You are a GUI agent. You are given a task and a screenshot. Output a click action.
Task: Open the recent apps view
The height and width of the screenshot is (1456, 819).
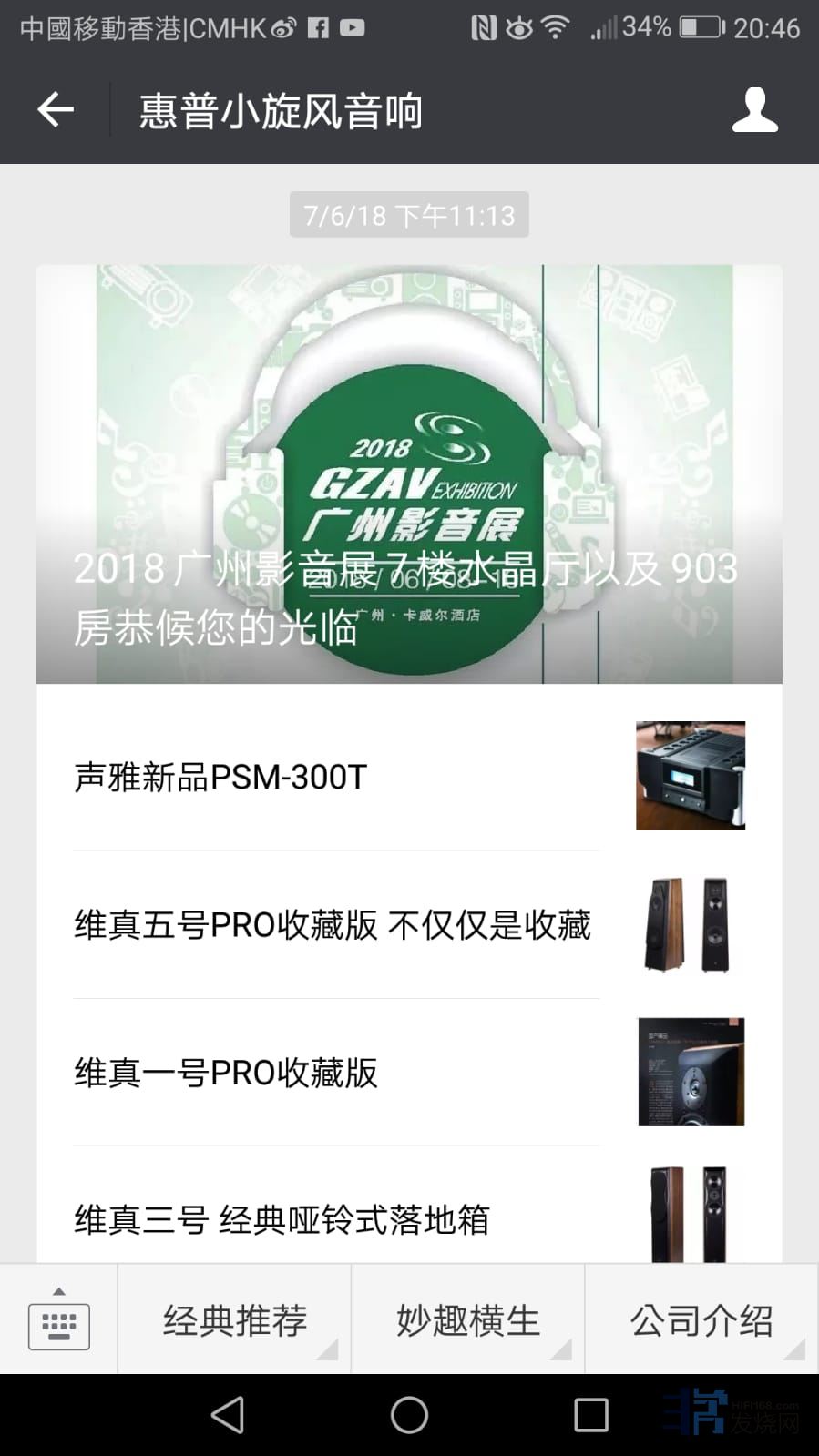point(591,1415)
